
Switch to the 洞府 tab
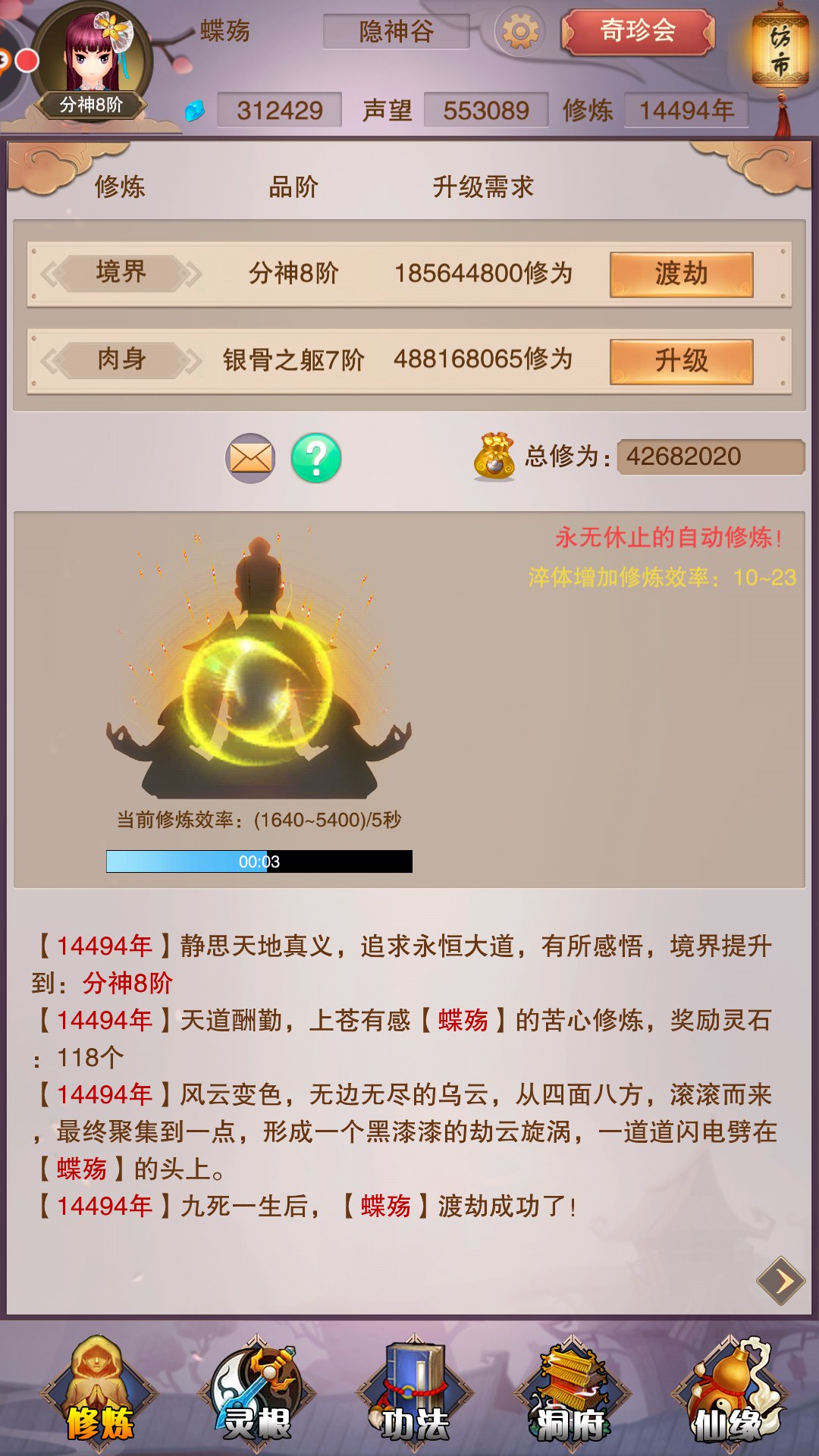[x=571, y=1394]
